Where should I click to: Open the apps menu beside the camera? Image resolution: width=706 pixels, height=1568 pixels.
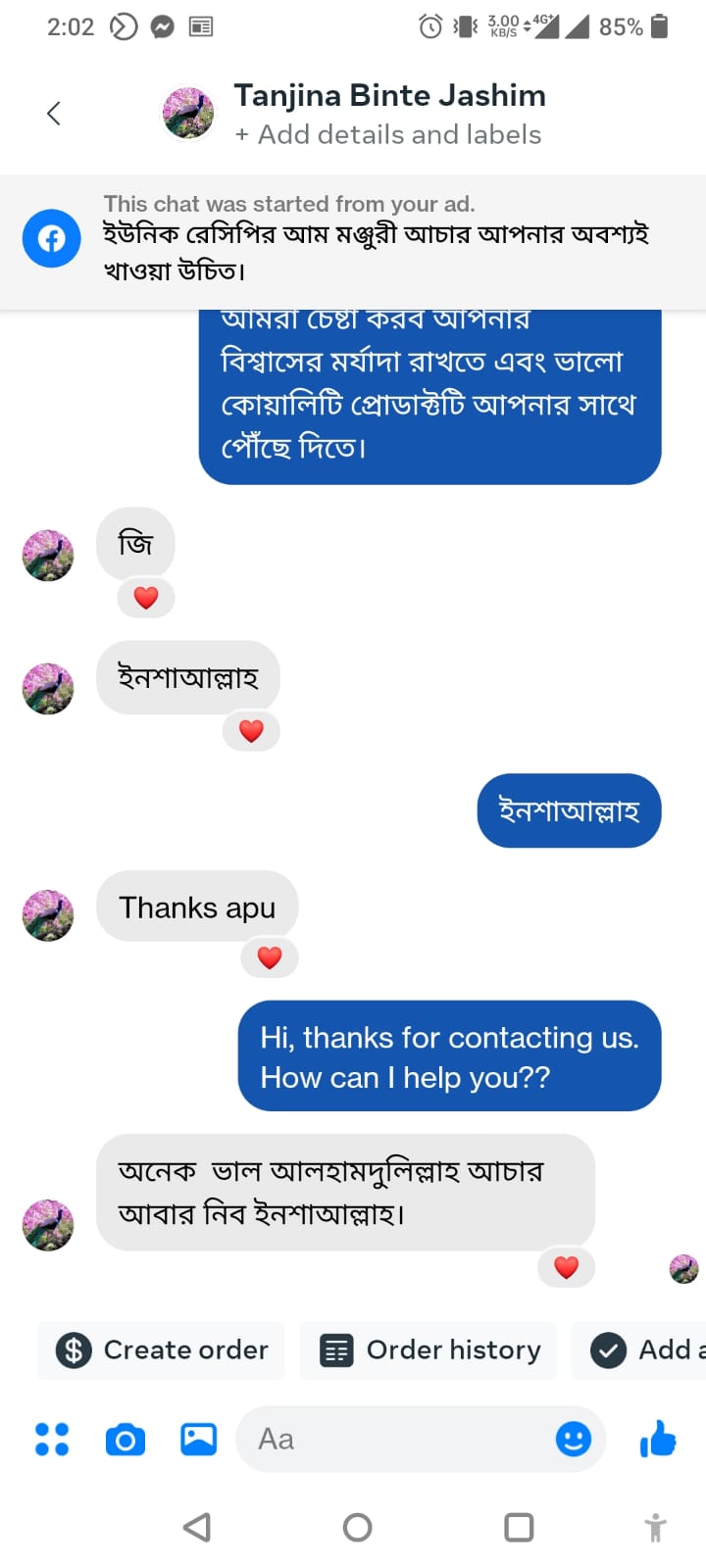pyautogui.click(x=52, y=1439)
